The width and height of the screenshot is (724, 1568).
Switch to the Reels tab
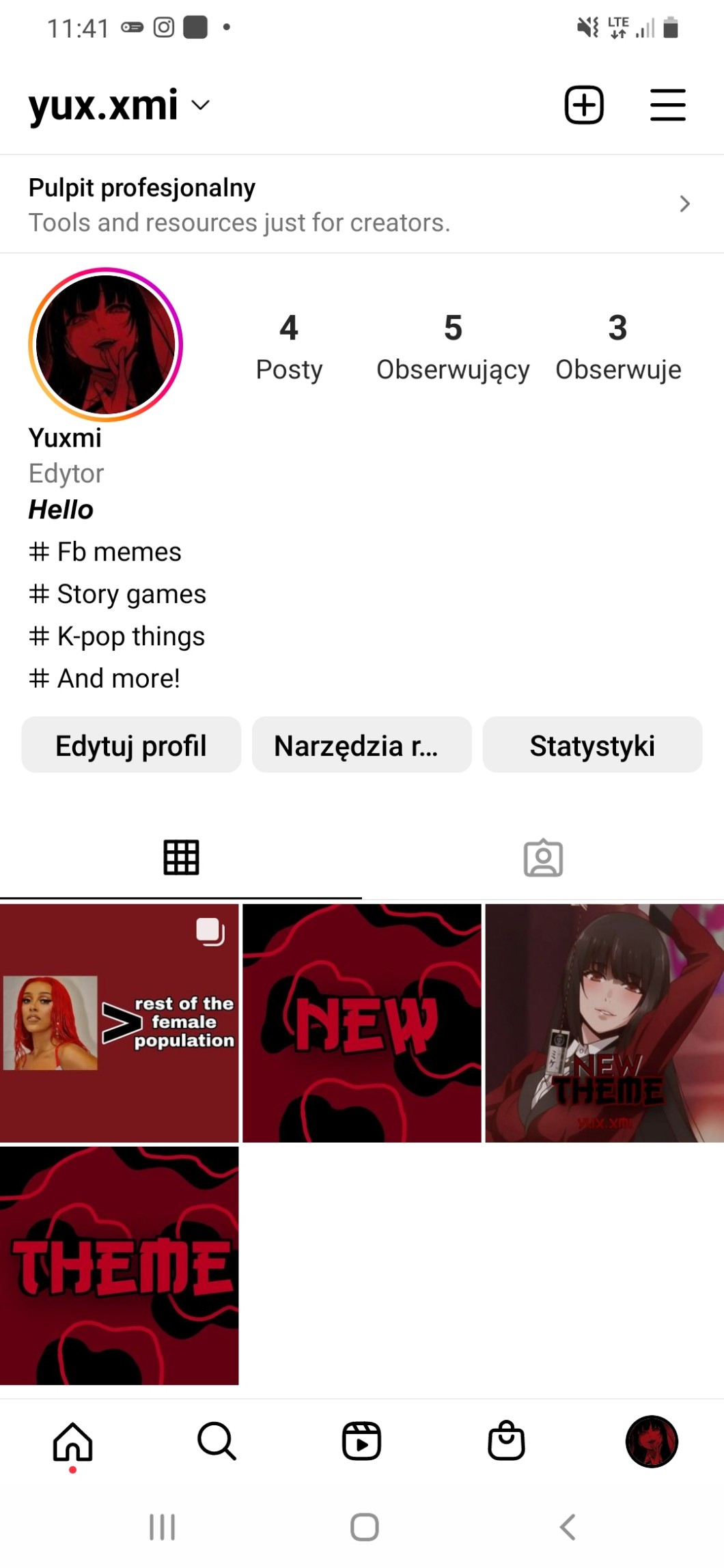tap(361, 1441)
